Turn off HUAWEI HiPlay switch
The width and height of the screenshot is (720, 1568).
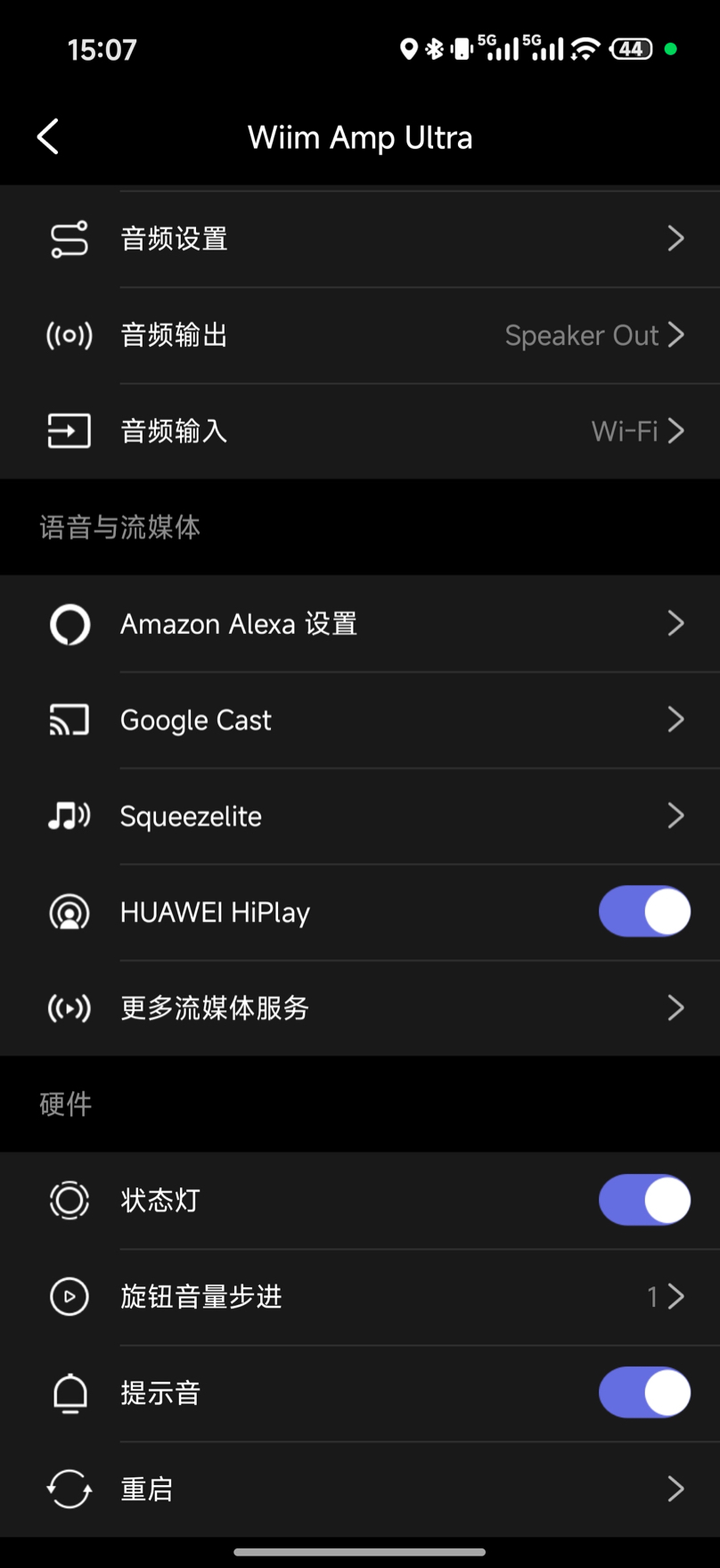(643, 912)
